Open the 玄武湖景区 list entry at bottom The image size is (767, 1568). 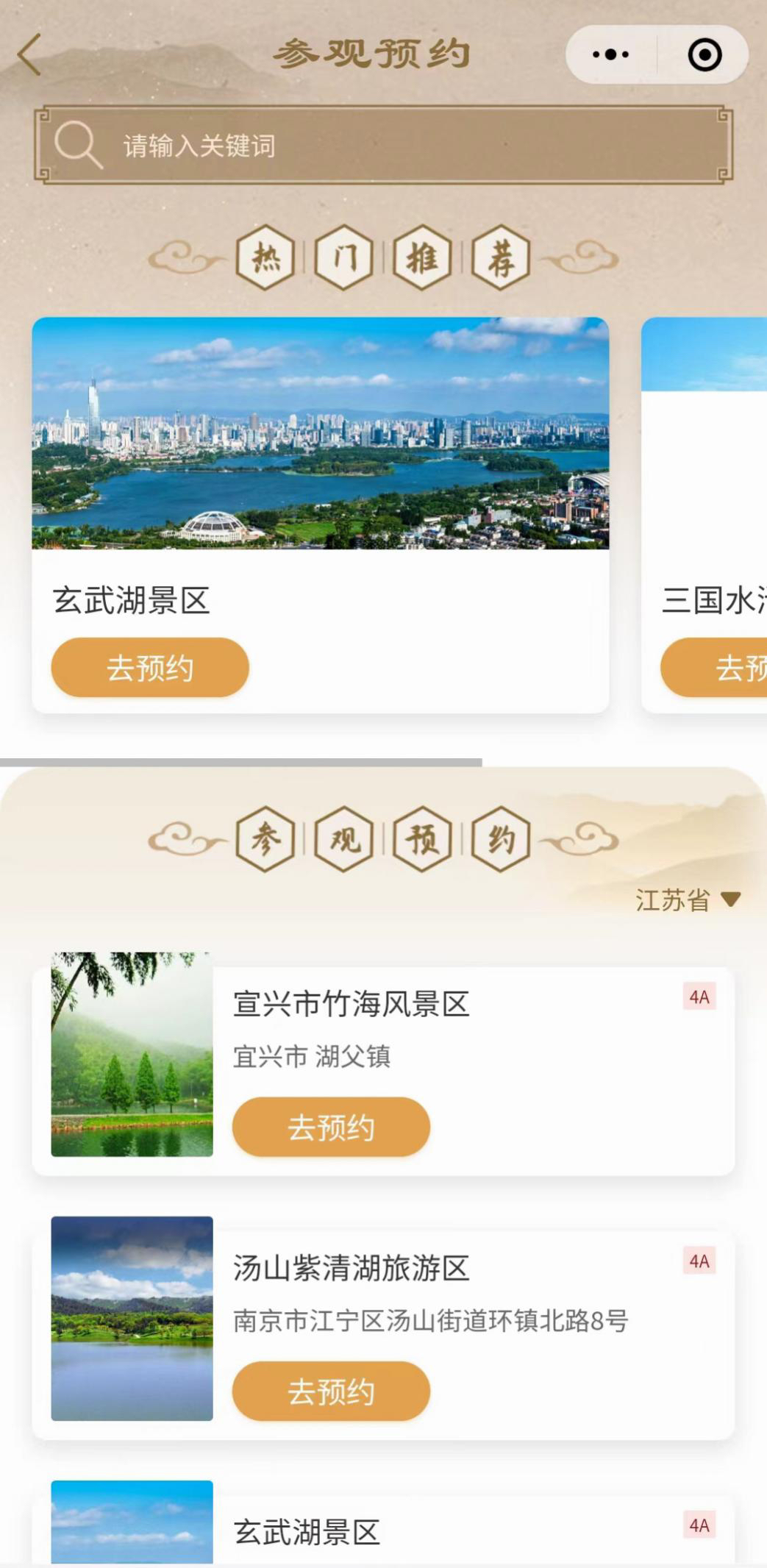click(307, 1532)
